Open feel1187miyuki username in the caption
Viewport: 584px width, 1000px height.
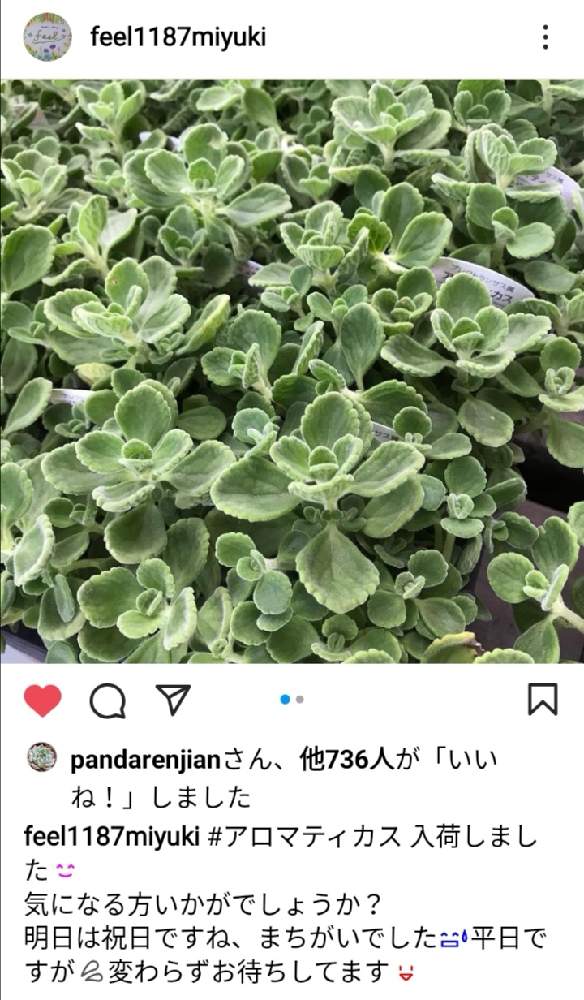coord(112,836)
